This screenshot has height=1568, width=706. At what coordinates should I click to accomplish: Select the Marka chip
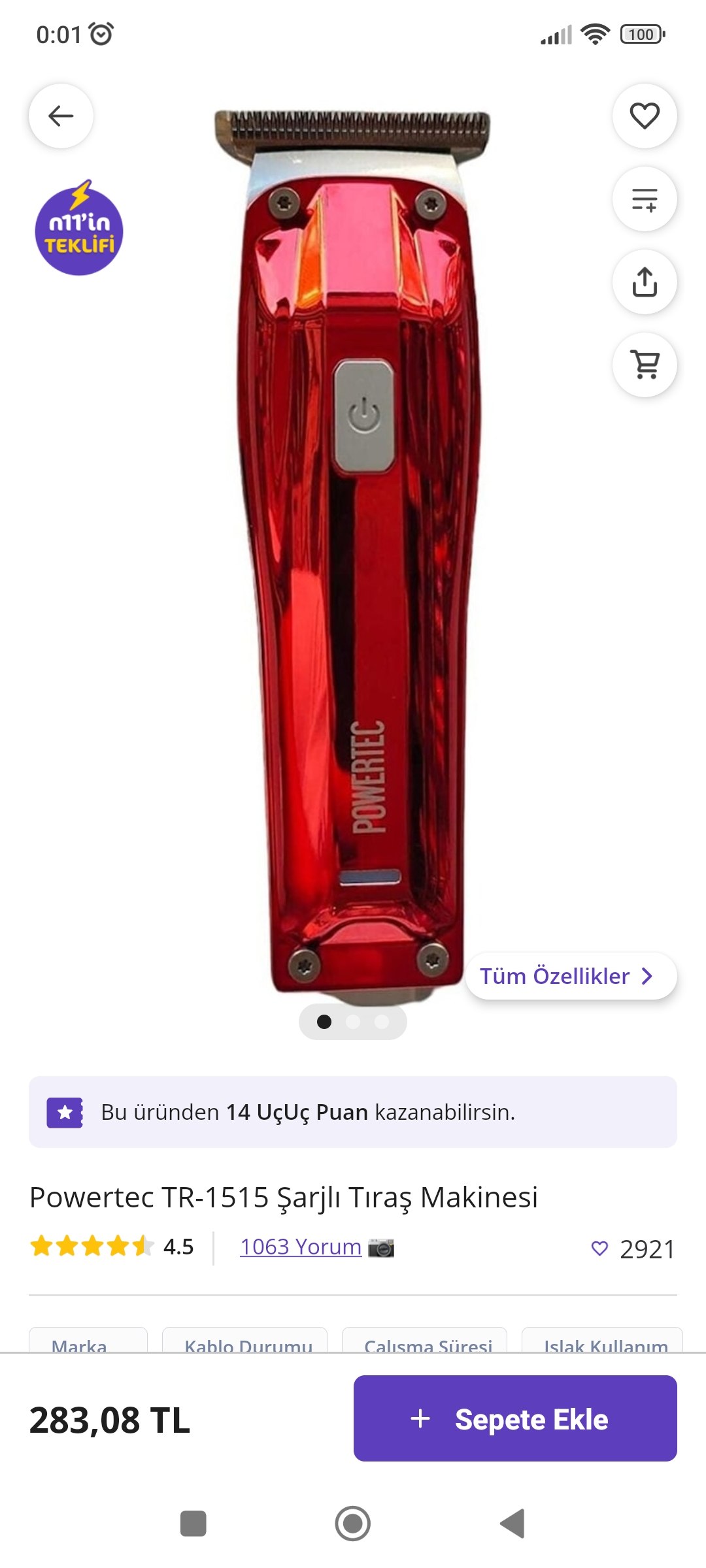click(87, 1343)
